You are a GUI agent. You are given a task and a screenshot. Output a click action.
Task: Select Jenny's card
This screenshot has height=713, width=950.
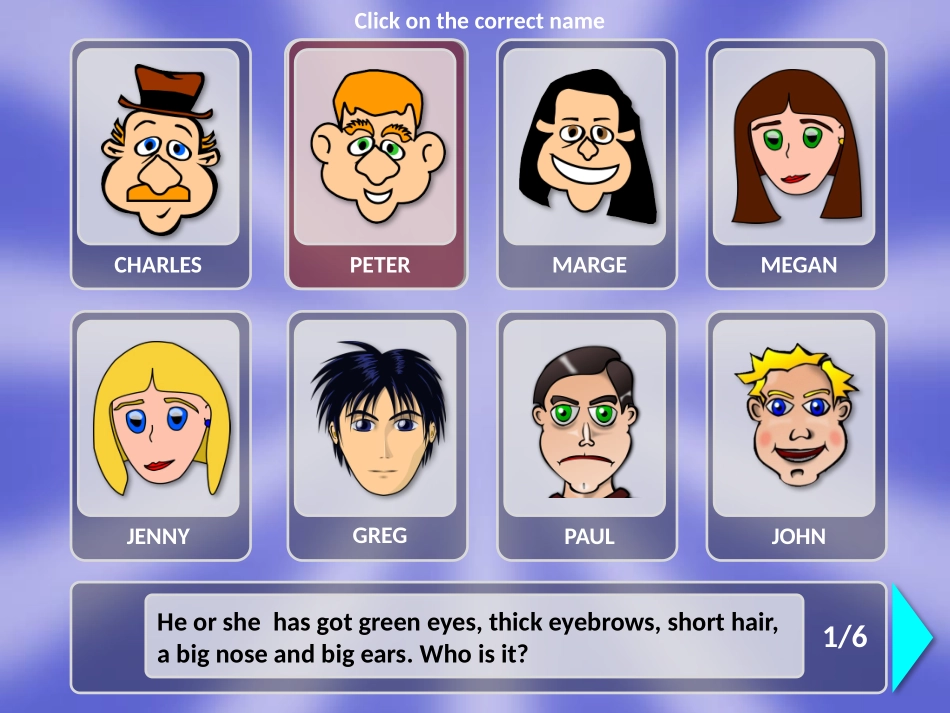pos(160,436)
